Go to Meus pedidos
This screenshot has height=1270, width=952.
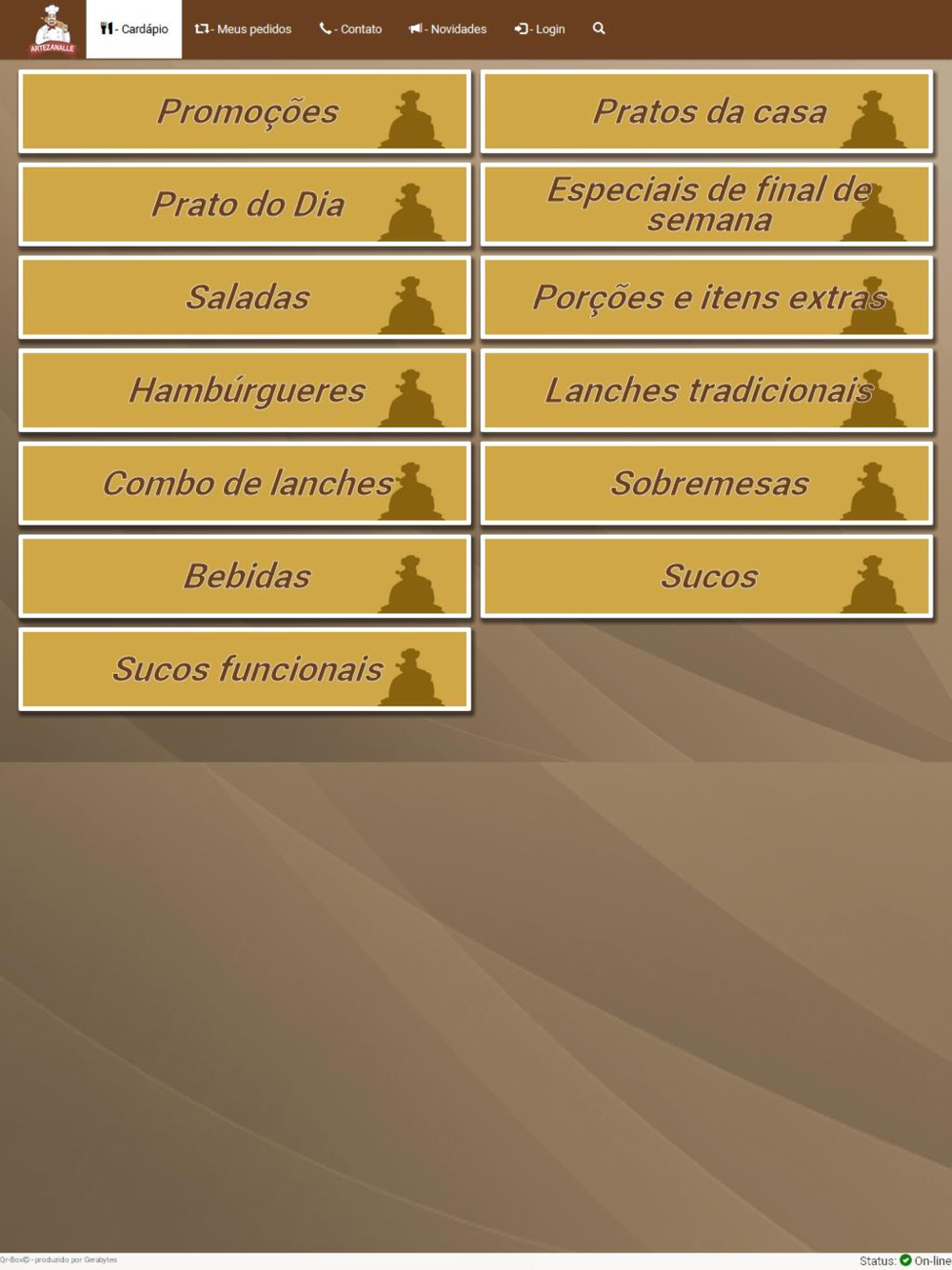point(243,29)
